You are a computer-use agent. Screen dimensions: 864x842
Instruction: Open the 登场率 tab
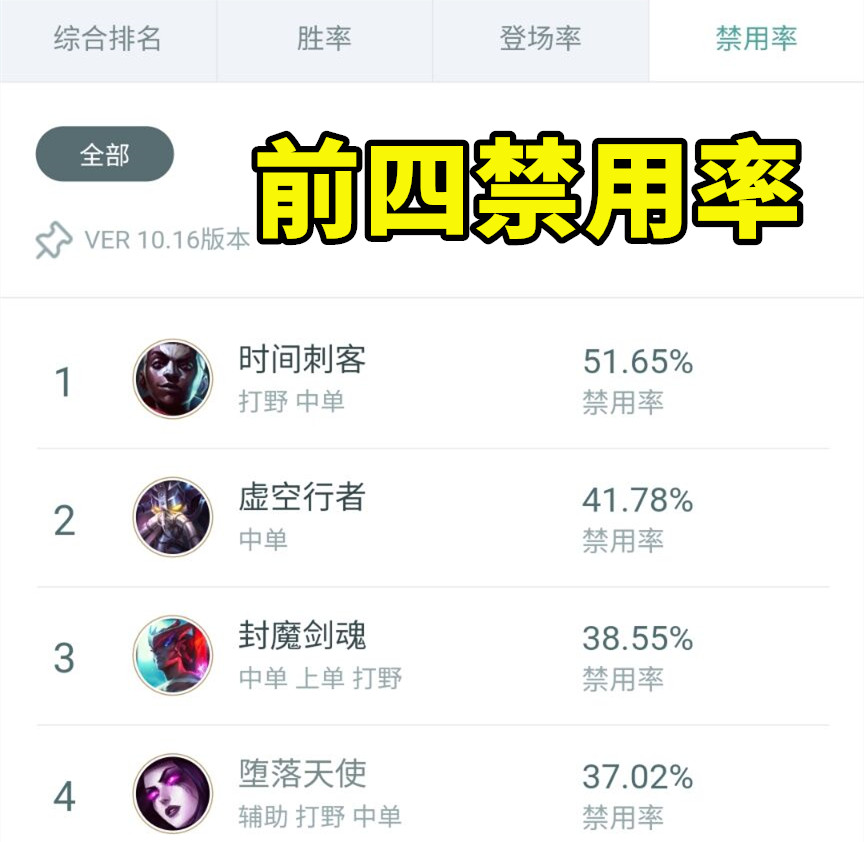click(540, 40)
